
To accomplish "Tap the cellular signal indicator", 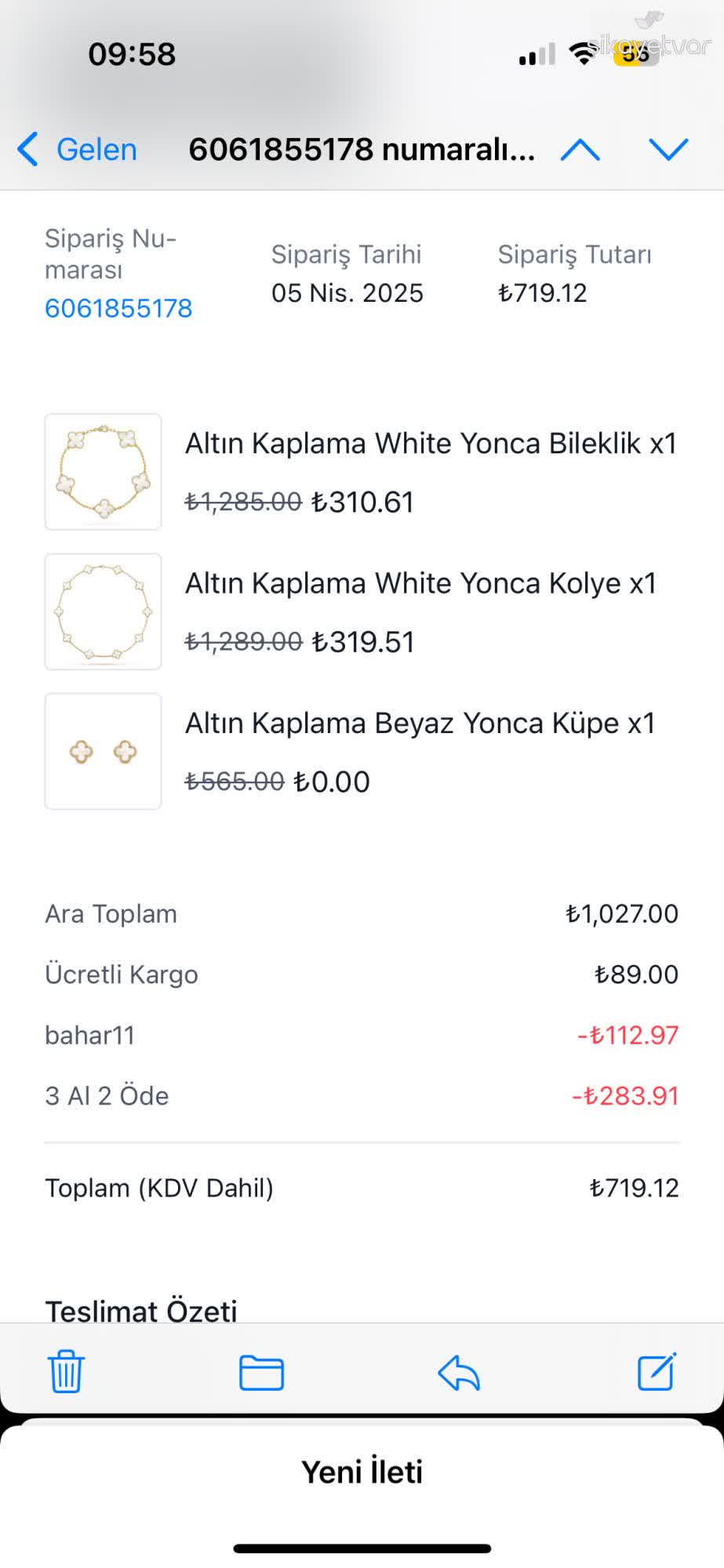I will coord(534,53).
